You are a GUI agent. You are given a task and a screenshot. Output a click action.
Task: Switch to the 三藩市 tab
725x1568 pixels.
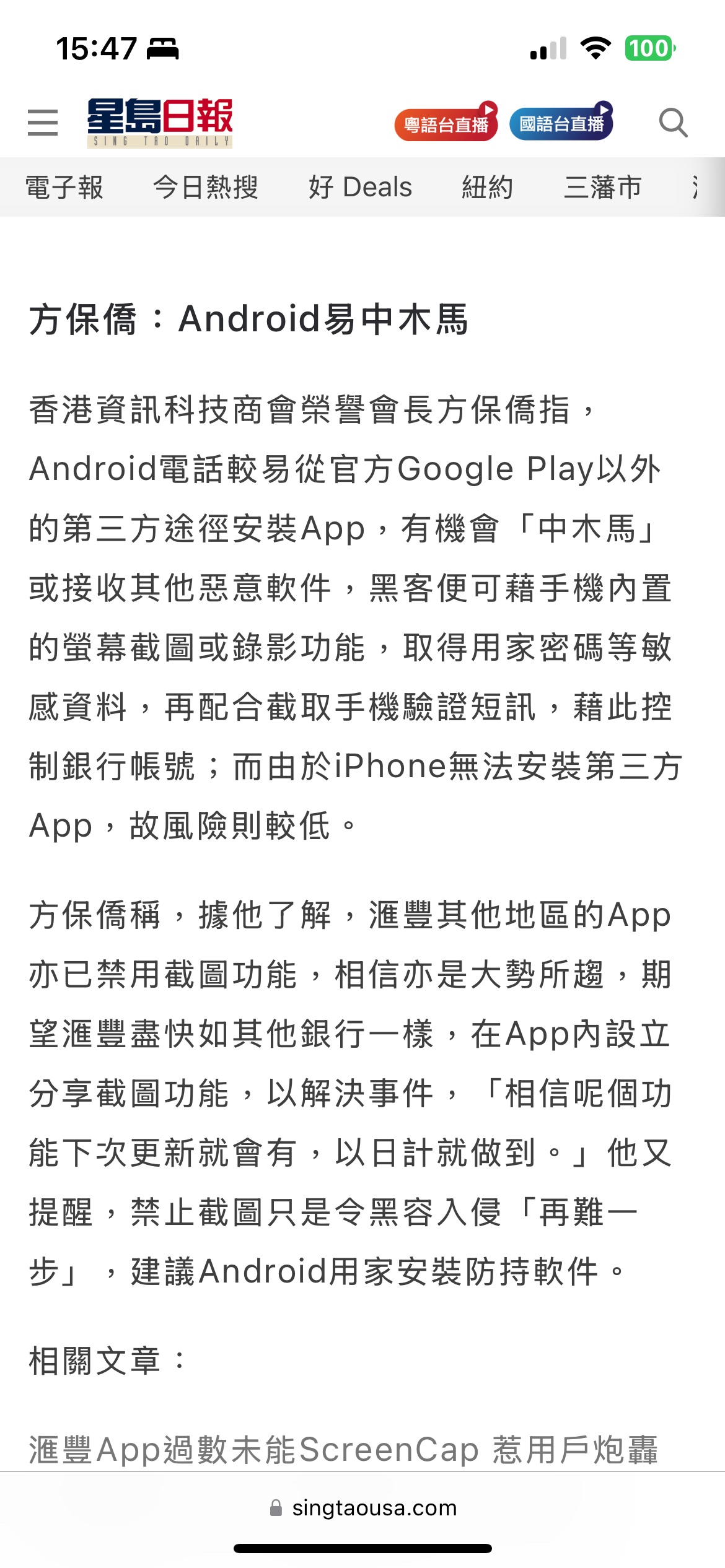coord(602,187)
